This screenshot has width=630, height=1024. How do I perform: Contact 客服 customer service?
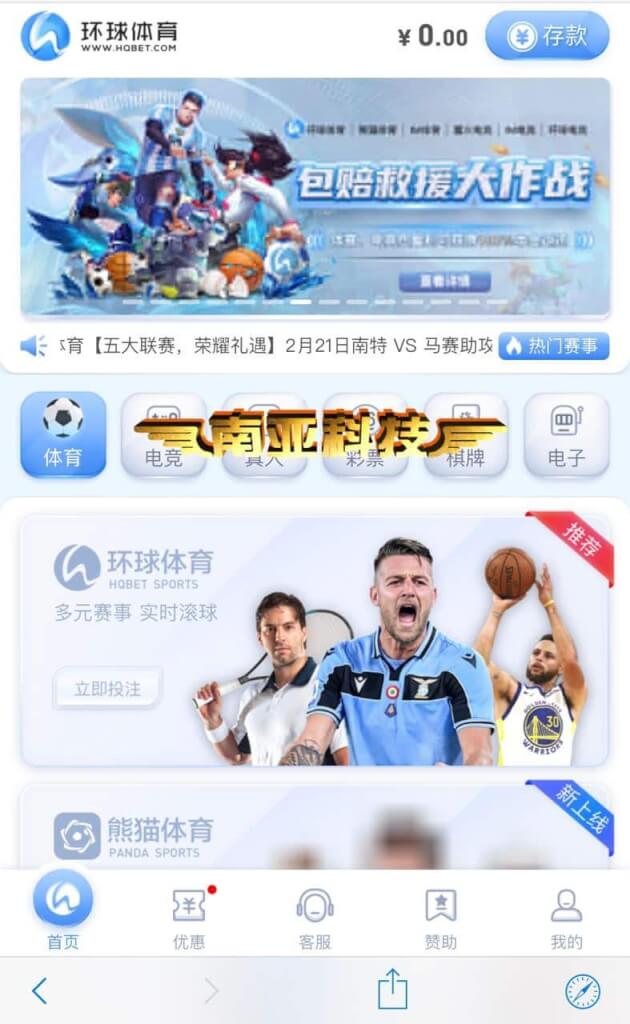(x=315, y=918)
